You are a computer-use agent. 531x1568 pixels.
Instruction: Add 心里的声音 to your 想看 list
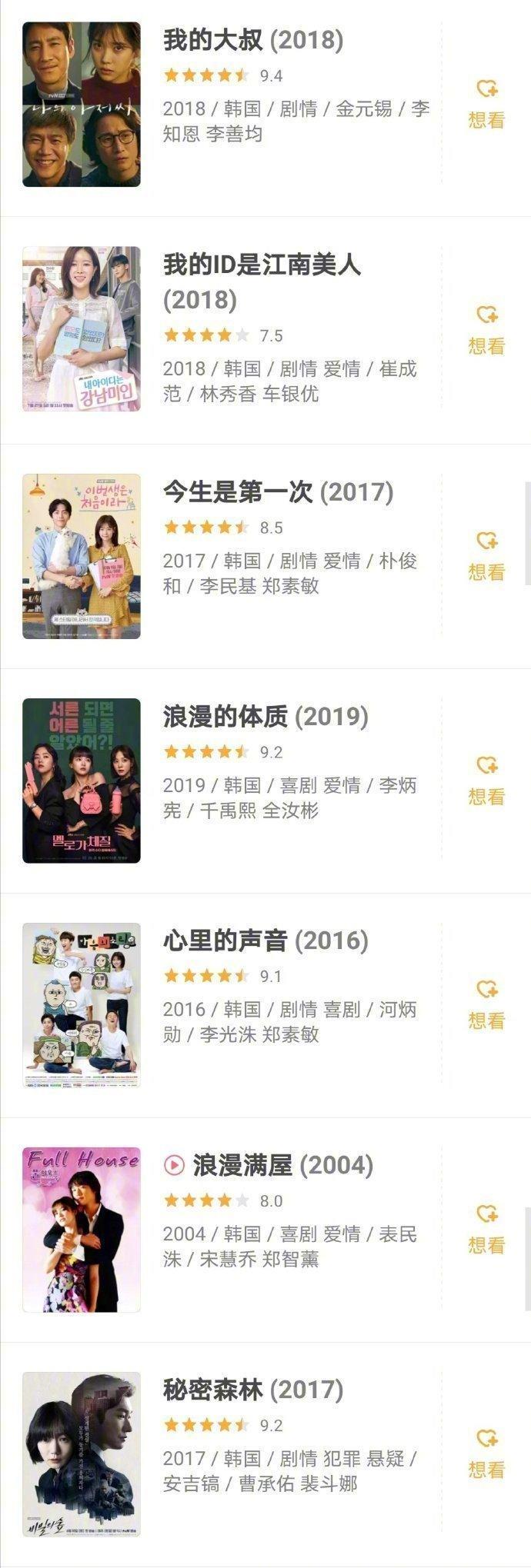[486, 1004]
